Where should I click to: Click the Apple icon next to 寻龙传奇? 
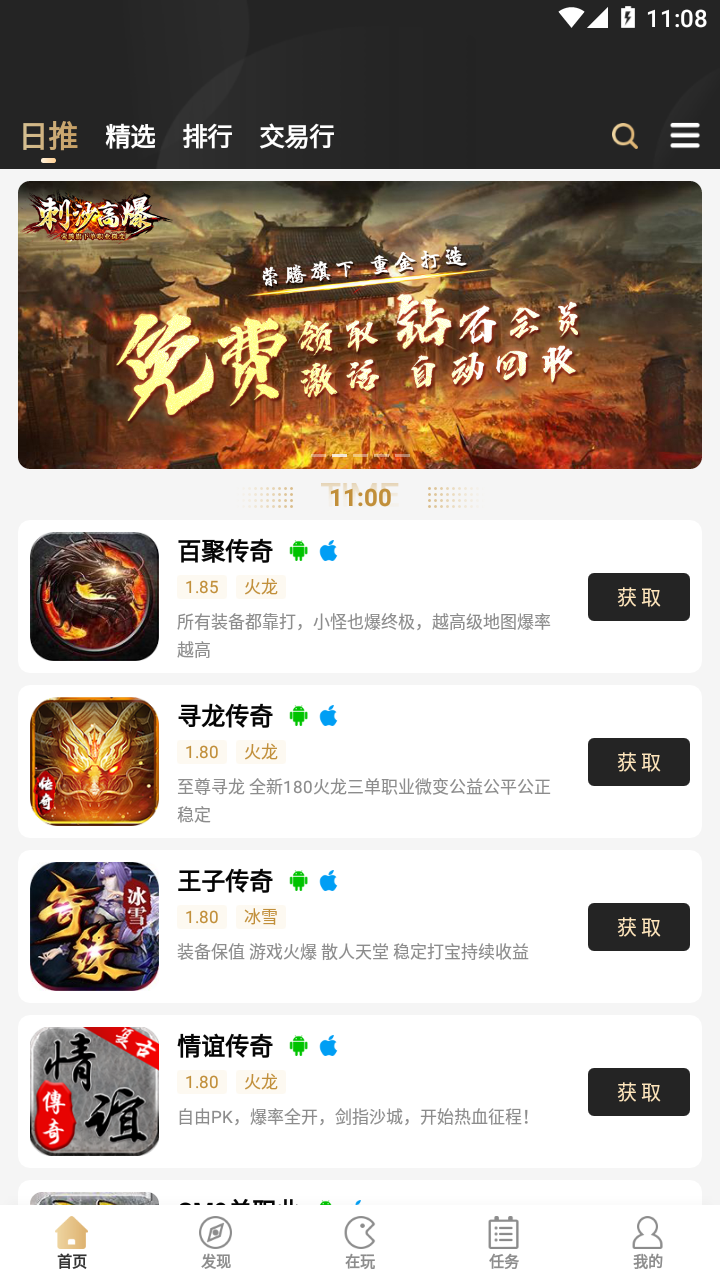click(x=328, y=715)
